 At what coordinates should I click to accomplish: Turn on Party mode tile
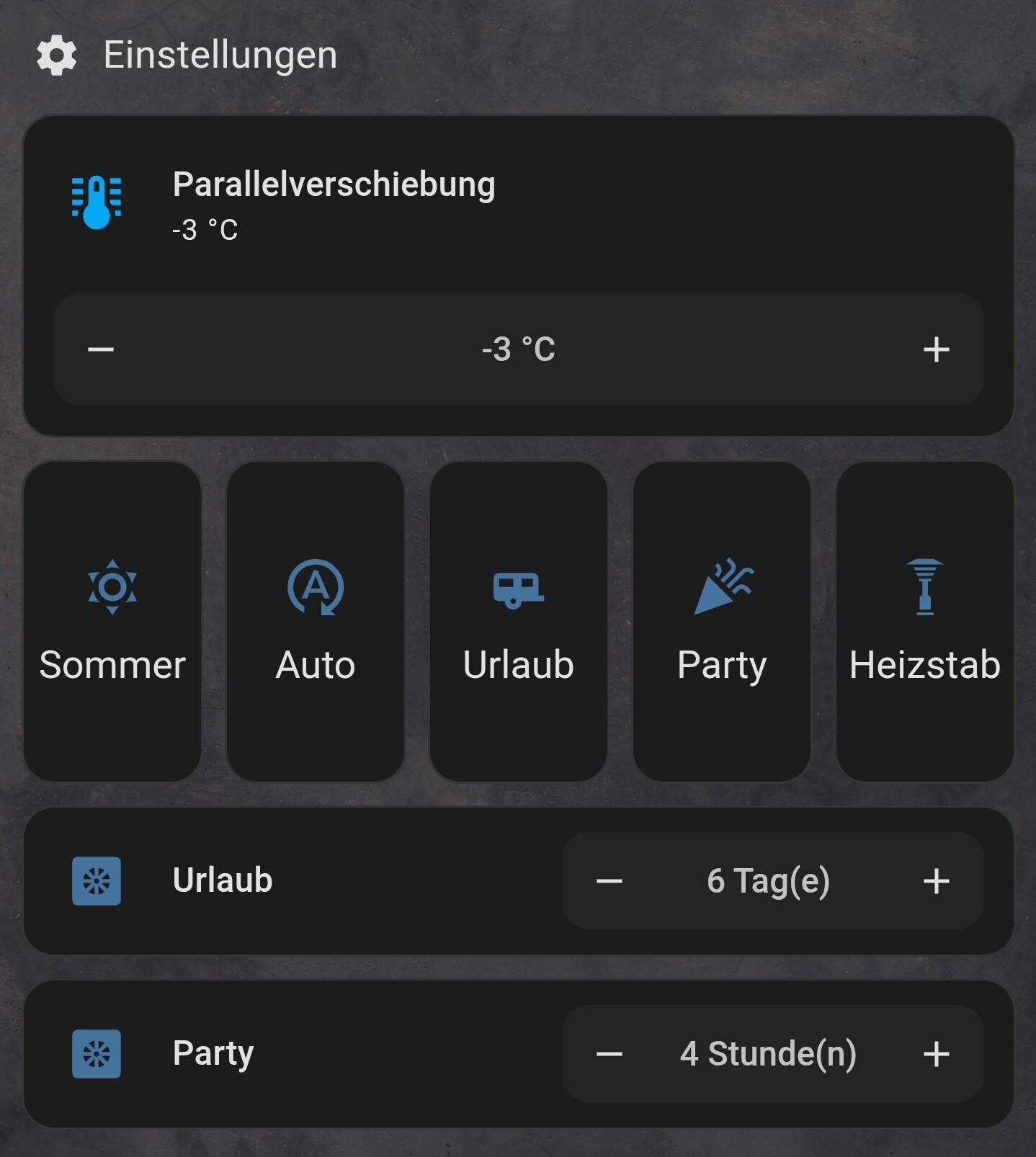tap(722, 622)
